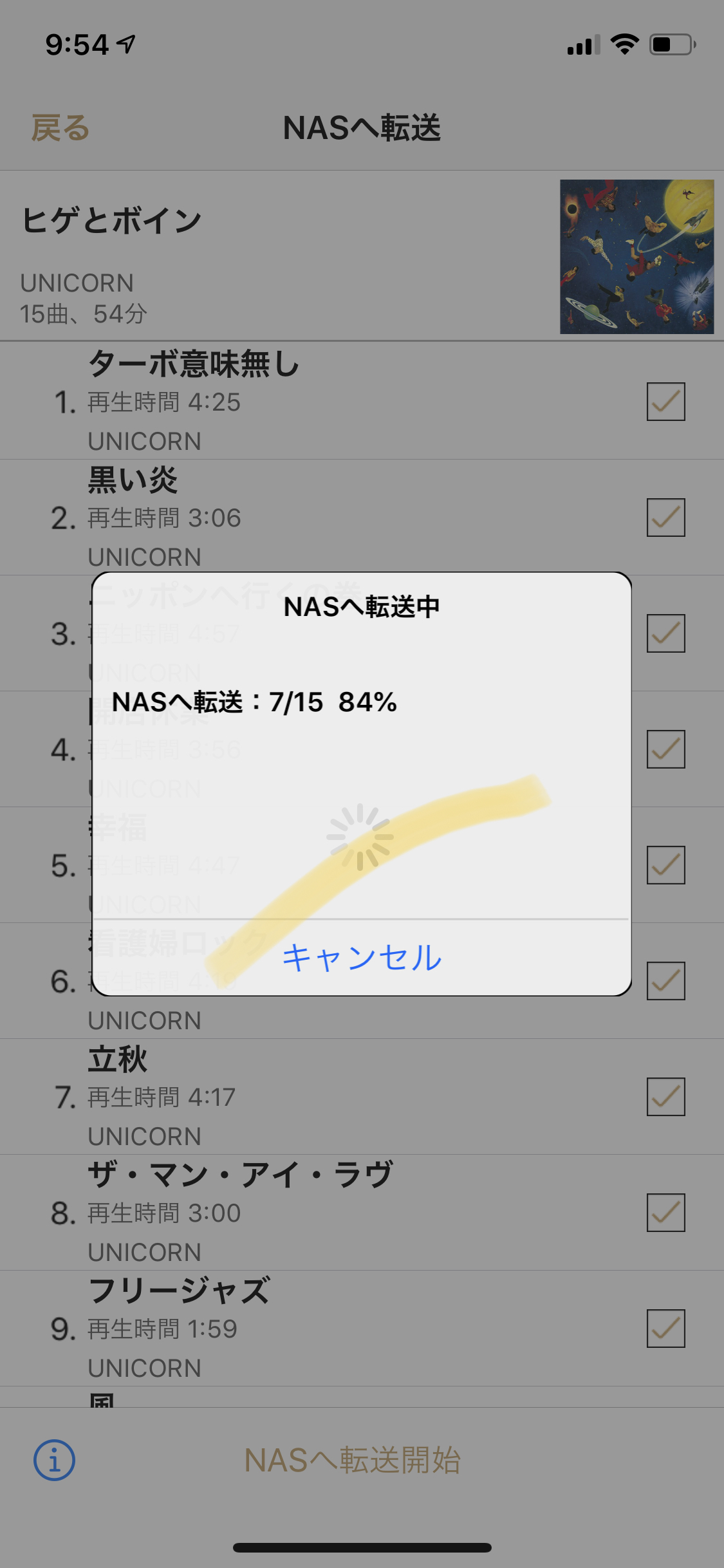Viewport: 724px width, 1568px height.
Task: Toggle checkbox for track 3
Action: pos(665,633)
